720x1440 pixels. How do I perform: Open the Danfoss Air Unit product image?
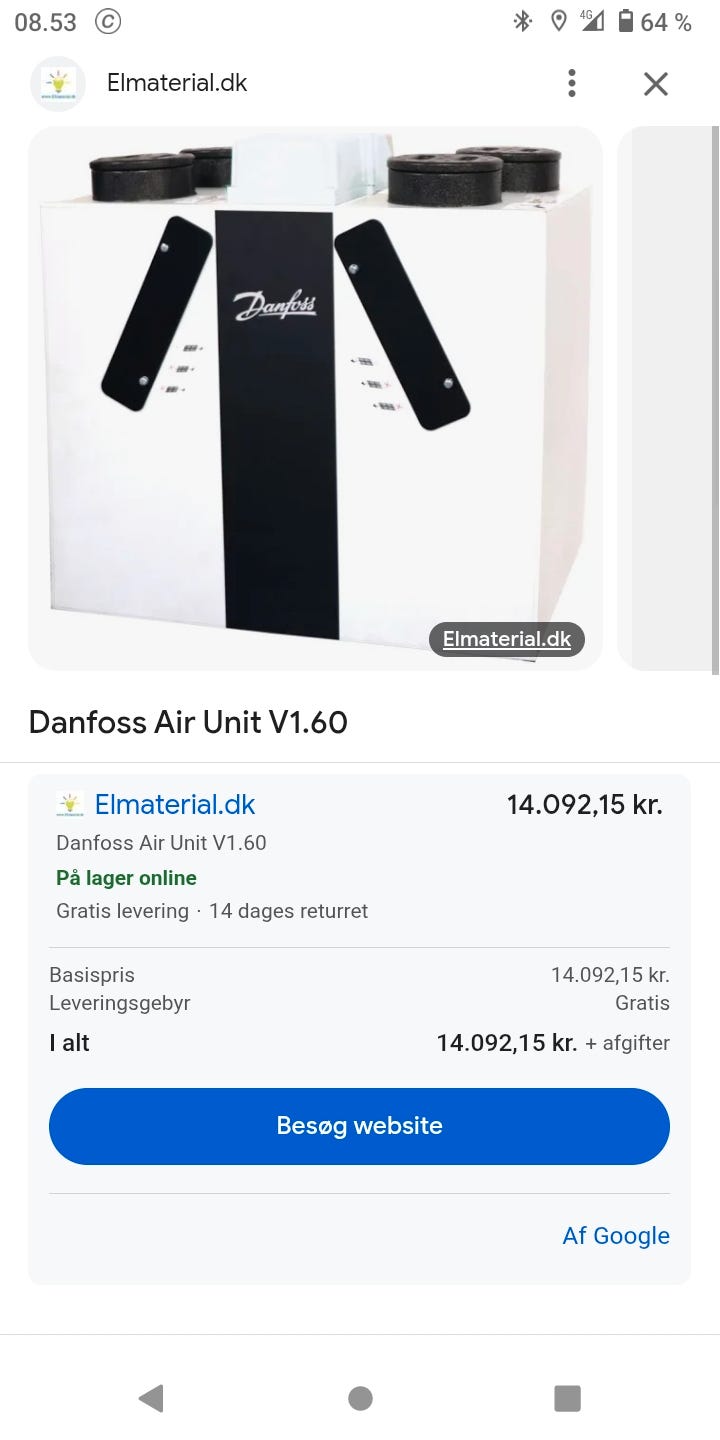tap(315, 398)
